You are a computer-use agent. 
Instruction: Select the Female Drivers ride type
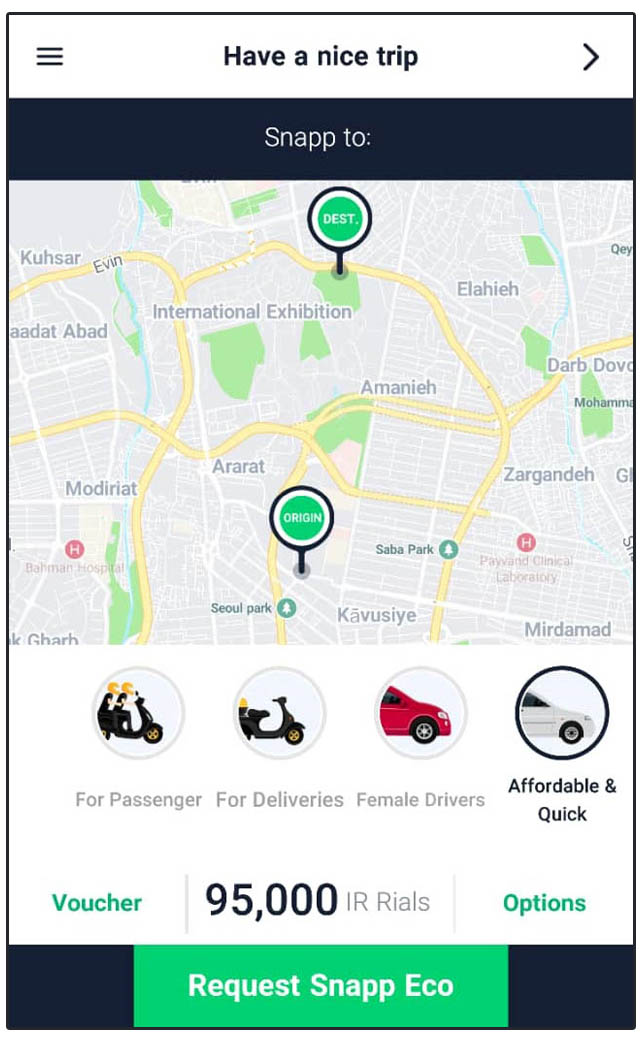[421, 713]
